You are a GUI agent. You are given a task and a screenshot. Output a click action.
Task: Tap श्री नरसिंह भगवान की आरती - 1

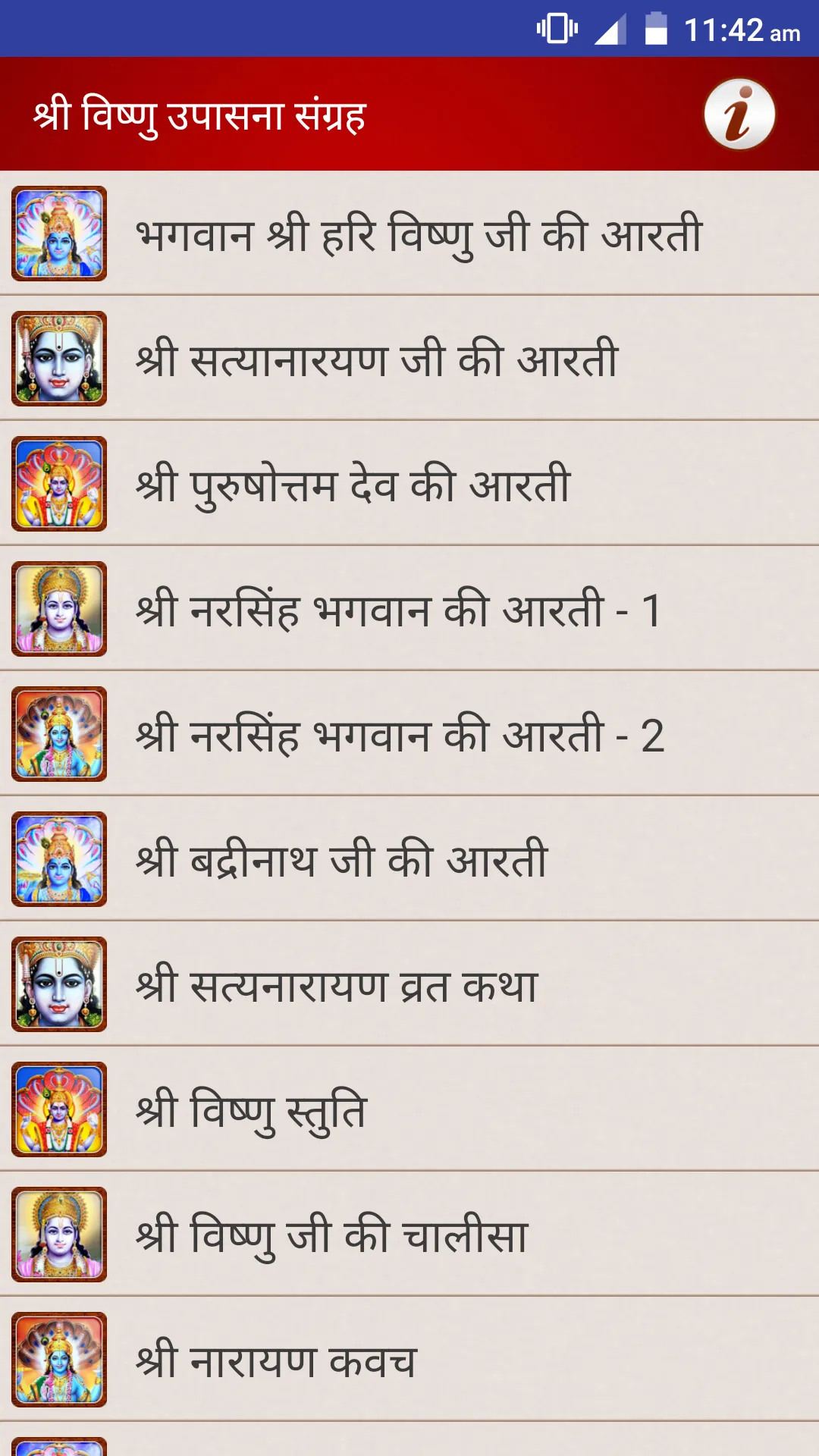point(409,608)
